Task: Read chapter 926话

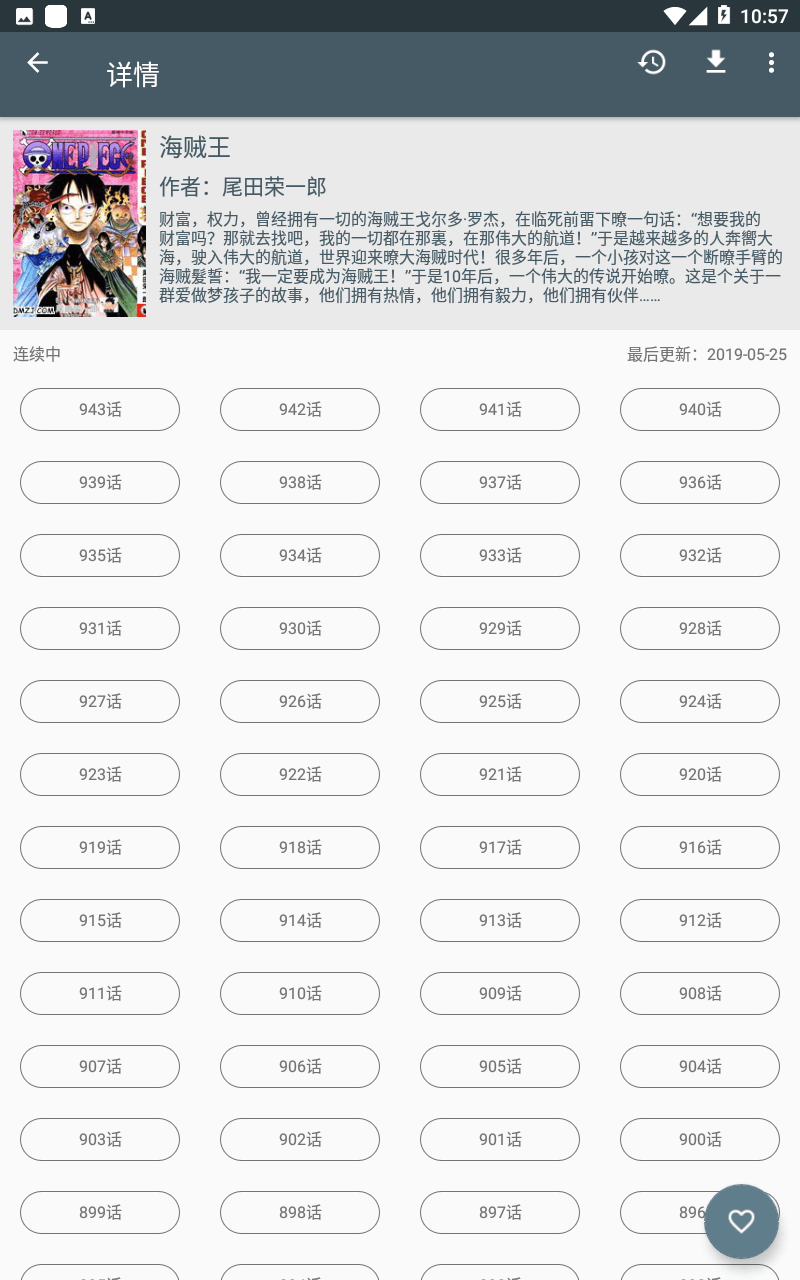Action: tap(300, 701)
